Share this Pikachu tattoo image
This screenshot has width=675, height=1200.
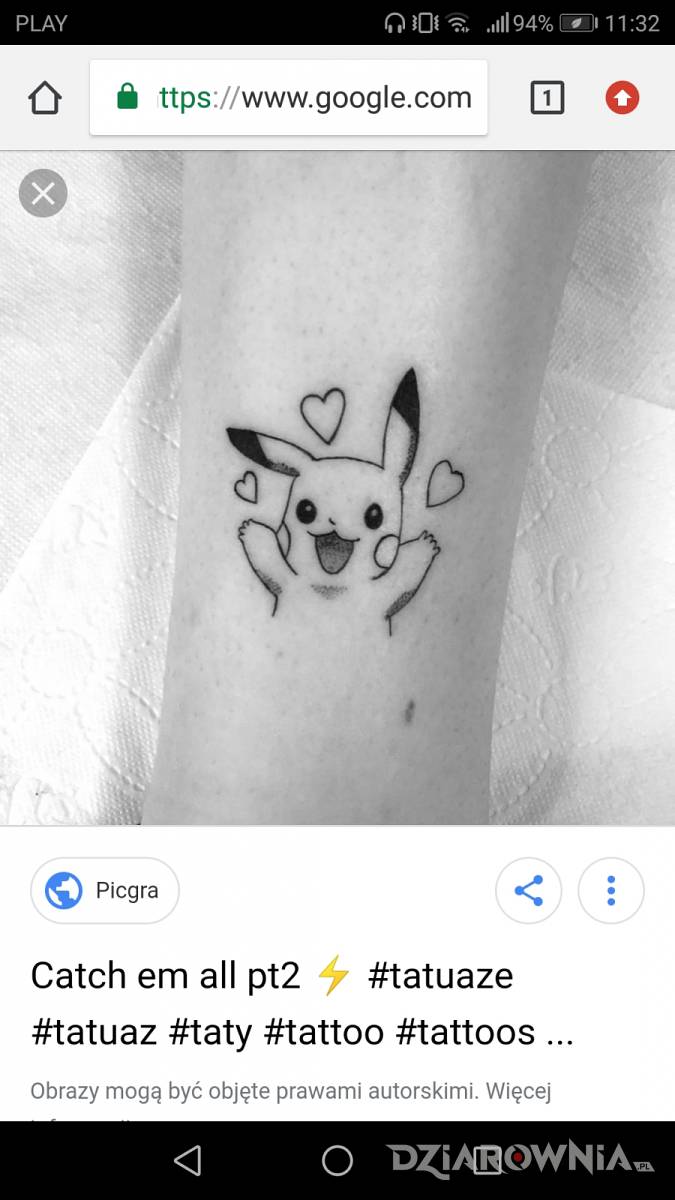(528, 890)
